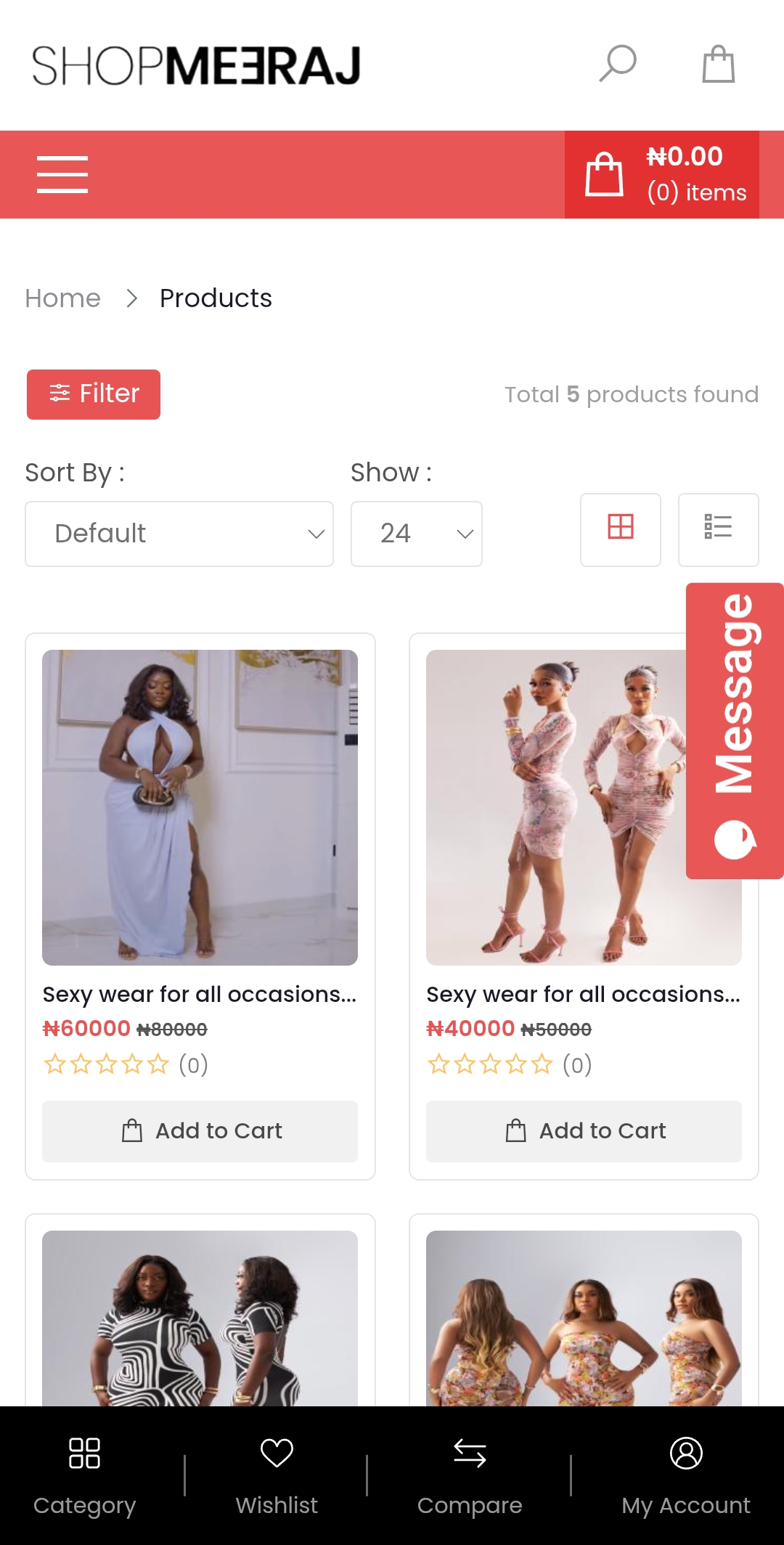Open the search magnifier icon
784x1545 pixels.
[x=618, y=64]
